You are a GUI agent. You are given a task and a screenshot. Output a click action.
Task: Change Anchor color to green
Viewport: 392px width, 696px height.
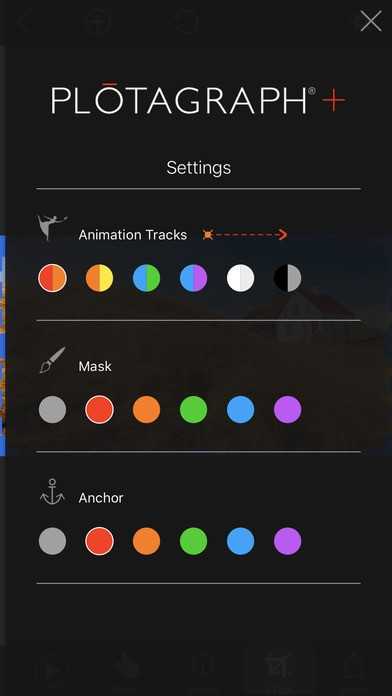pos(194,541)
